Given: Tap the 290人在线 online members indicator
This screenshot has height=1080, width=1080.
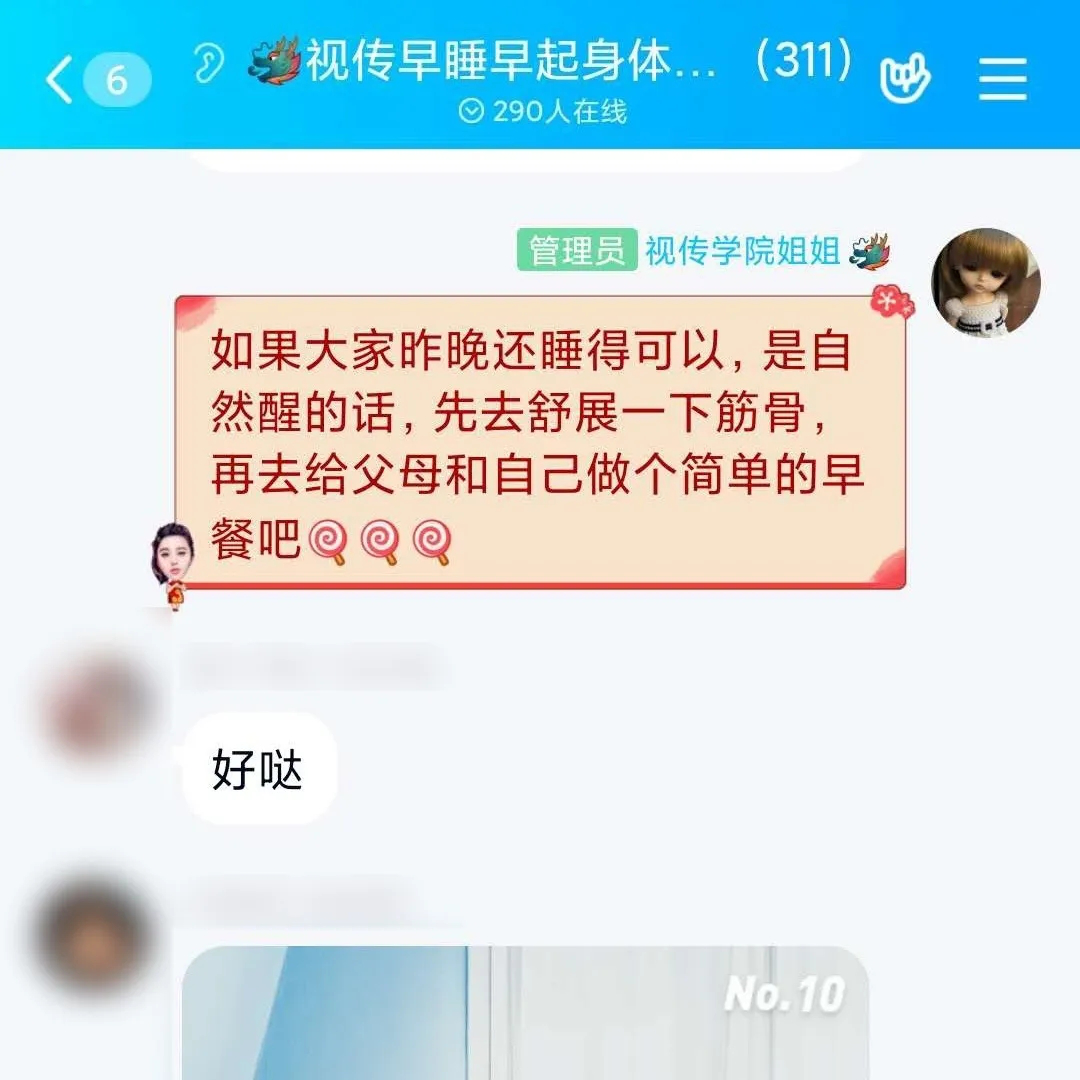Looking at the screenshot, I should (x=543, y=112).
